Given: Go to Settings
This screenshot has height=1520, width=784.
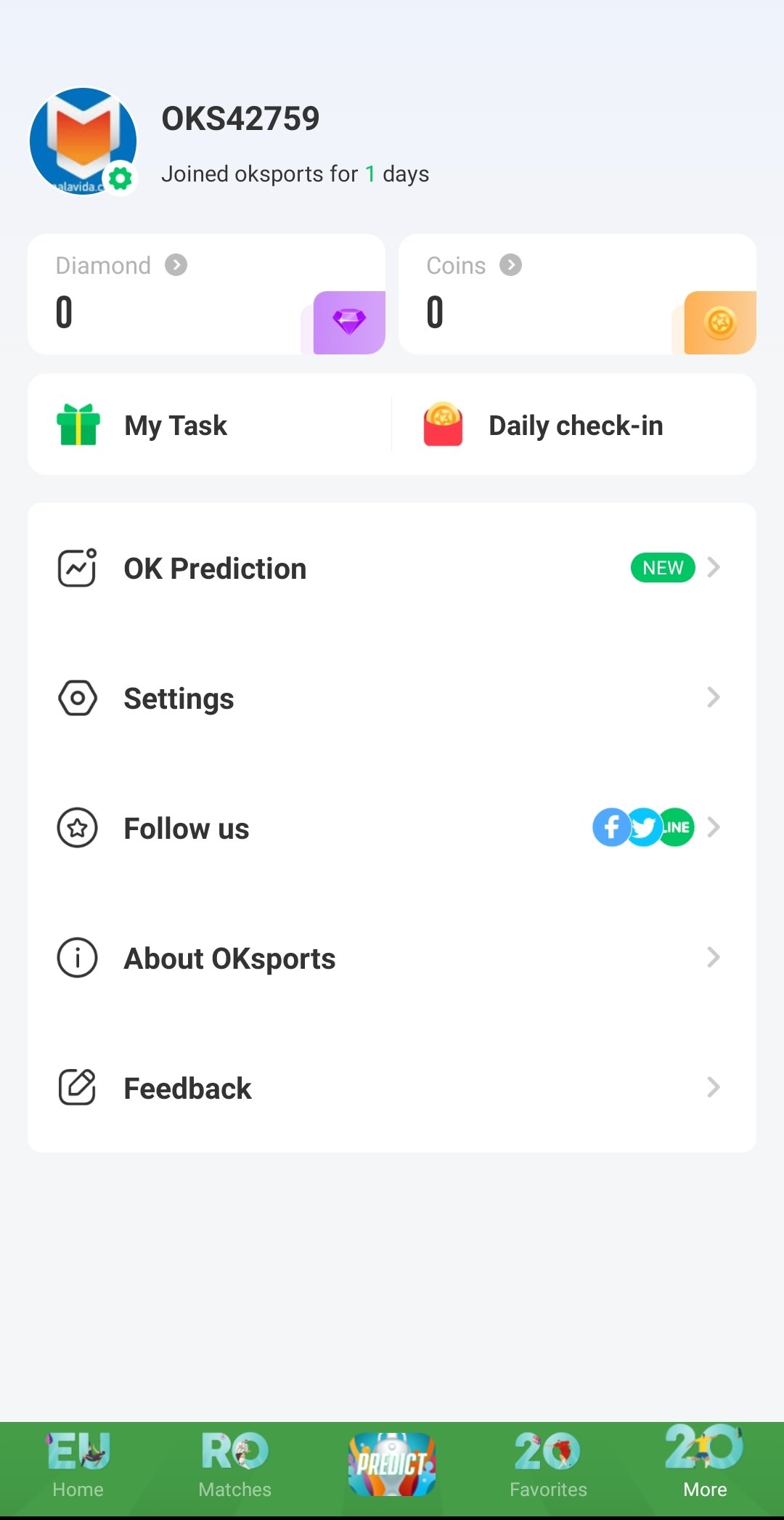Looking at the screenshot, I should pos(392,698).
